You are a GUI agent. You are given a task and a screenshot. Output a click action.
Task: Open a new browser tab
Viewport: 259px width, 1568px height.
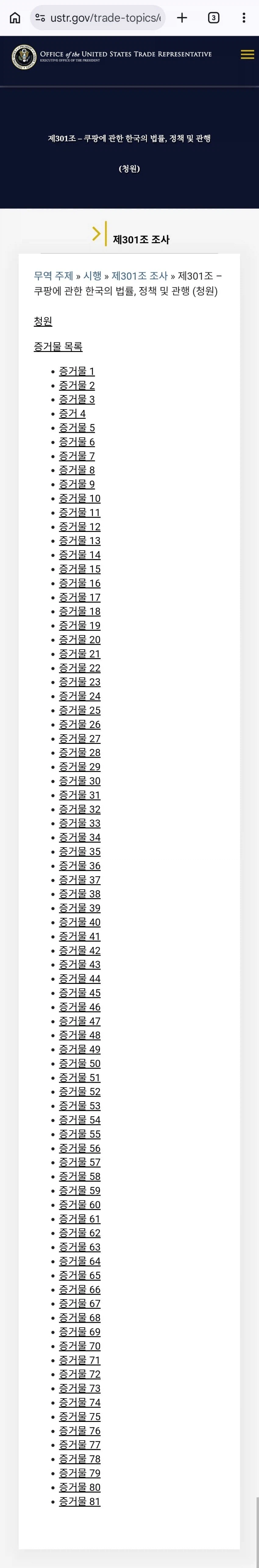coord(182,18)
